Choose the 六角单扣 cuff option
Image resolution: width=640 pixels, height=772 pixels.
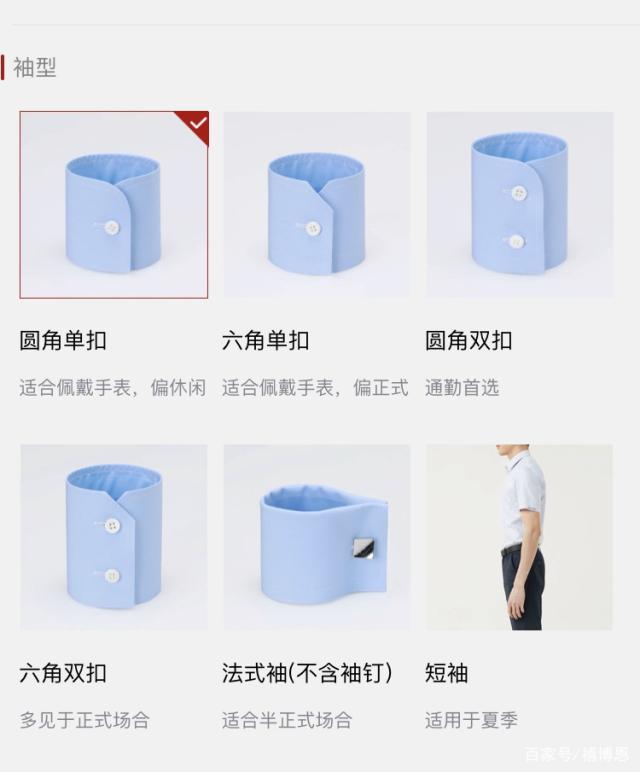(316, 205)
